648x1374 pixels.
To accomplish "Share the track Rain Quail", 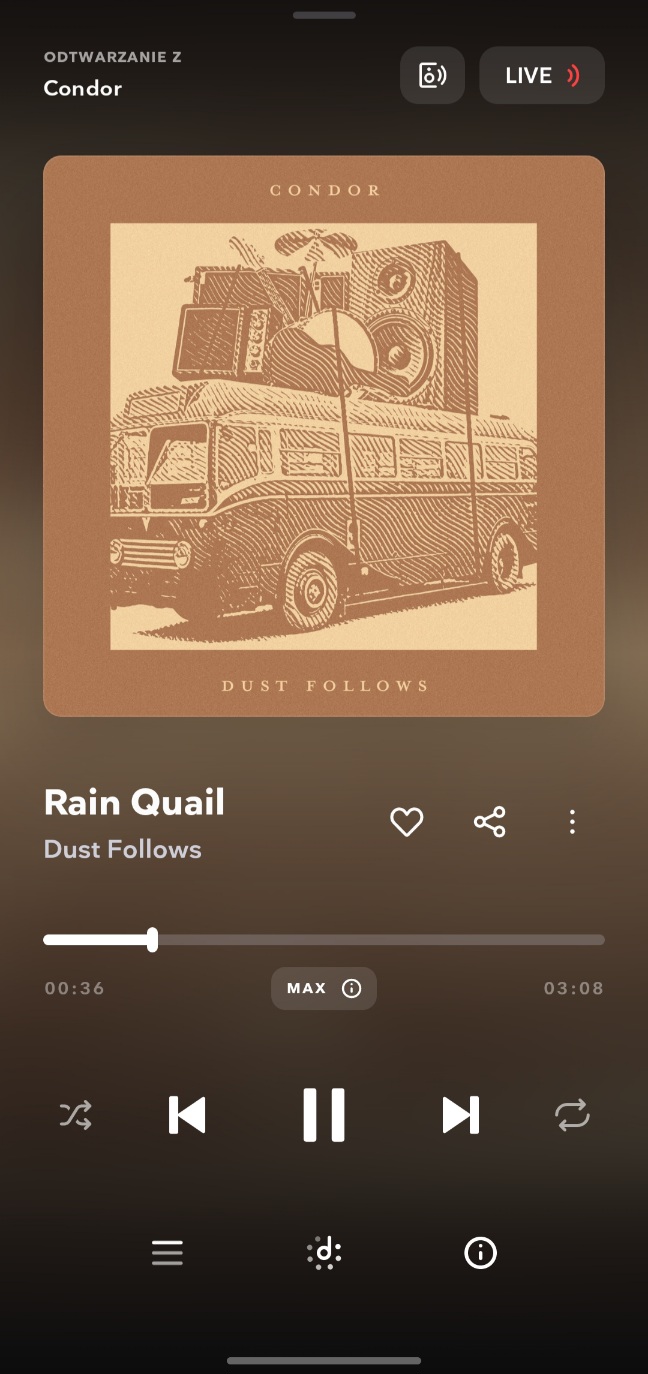I will [489, 822].
